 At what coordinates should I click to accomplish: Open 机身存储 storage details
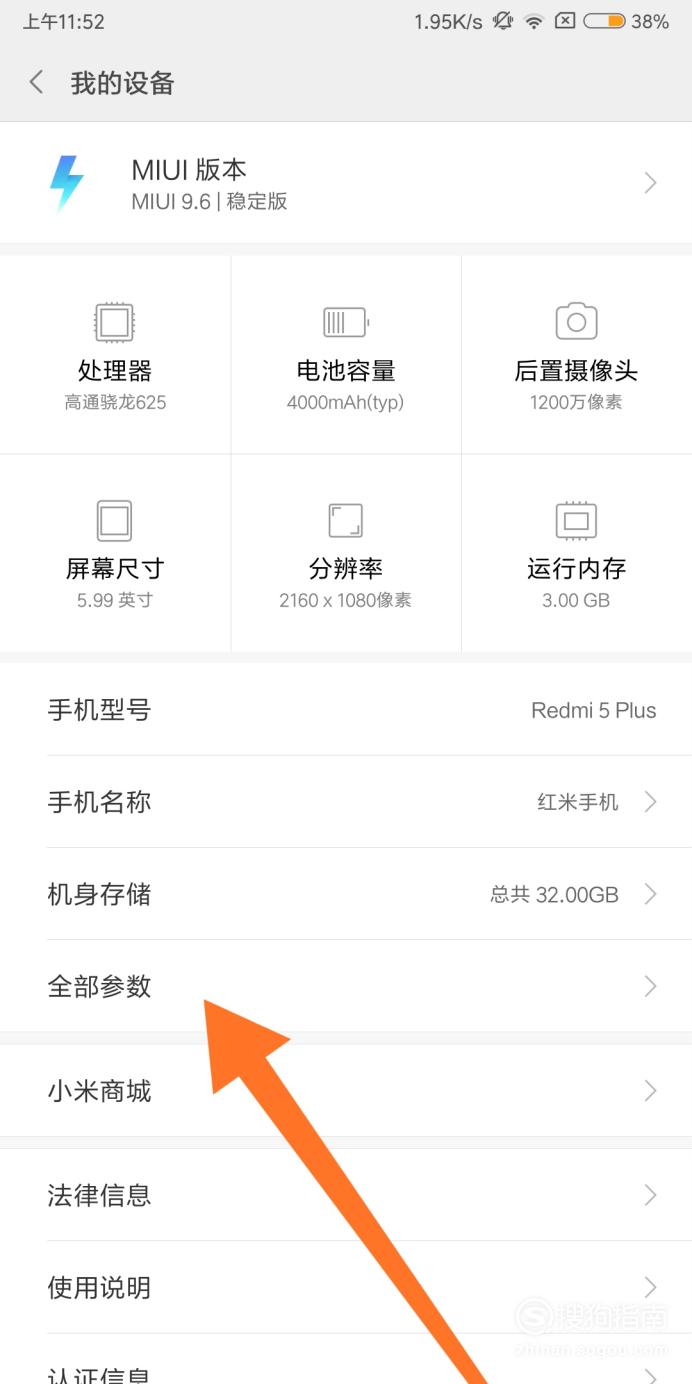point(346,894)
